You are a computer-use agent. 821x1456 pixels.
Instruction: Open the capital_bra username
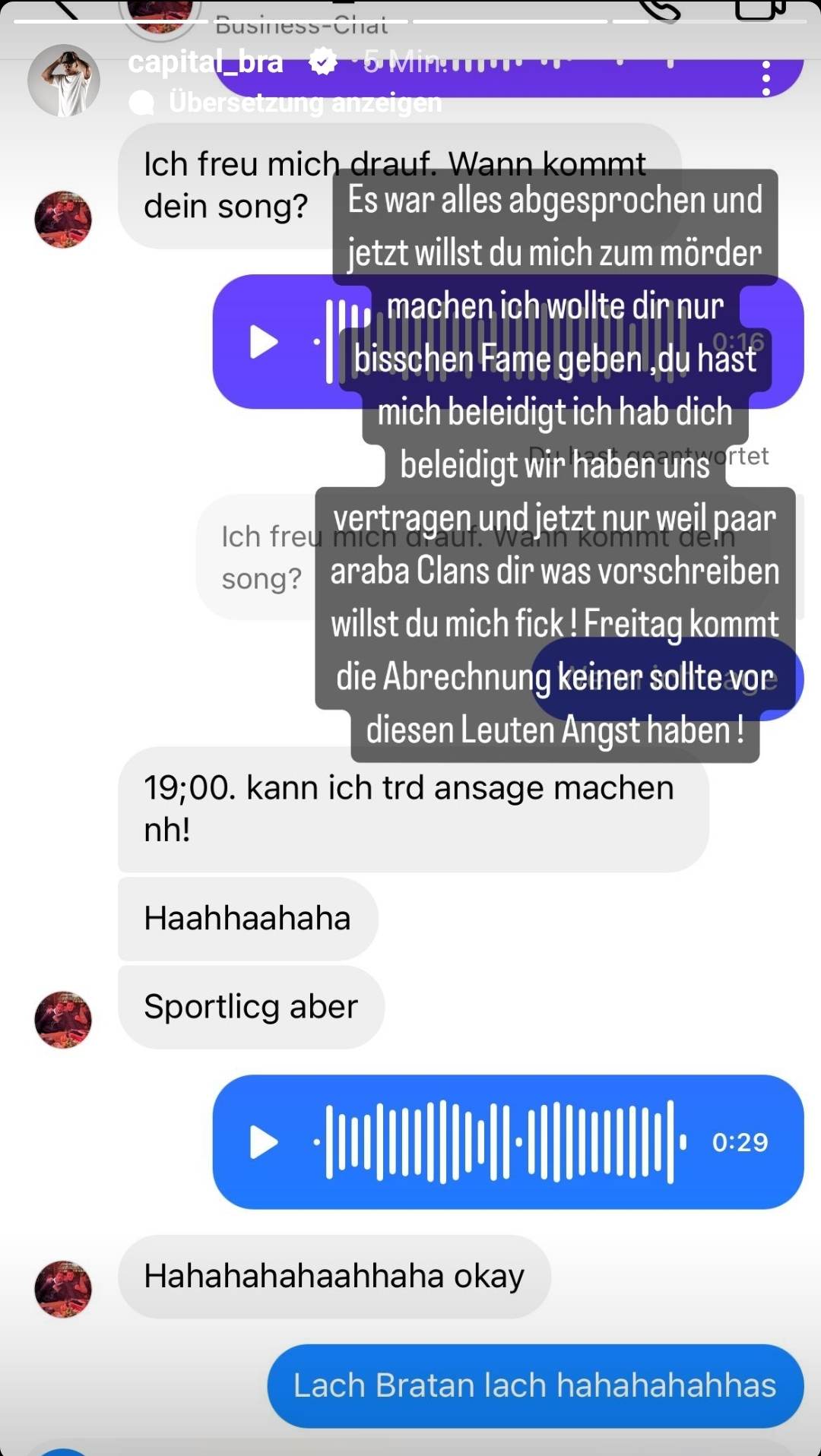click(x=205, y=62)
